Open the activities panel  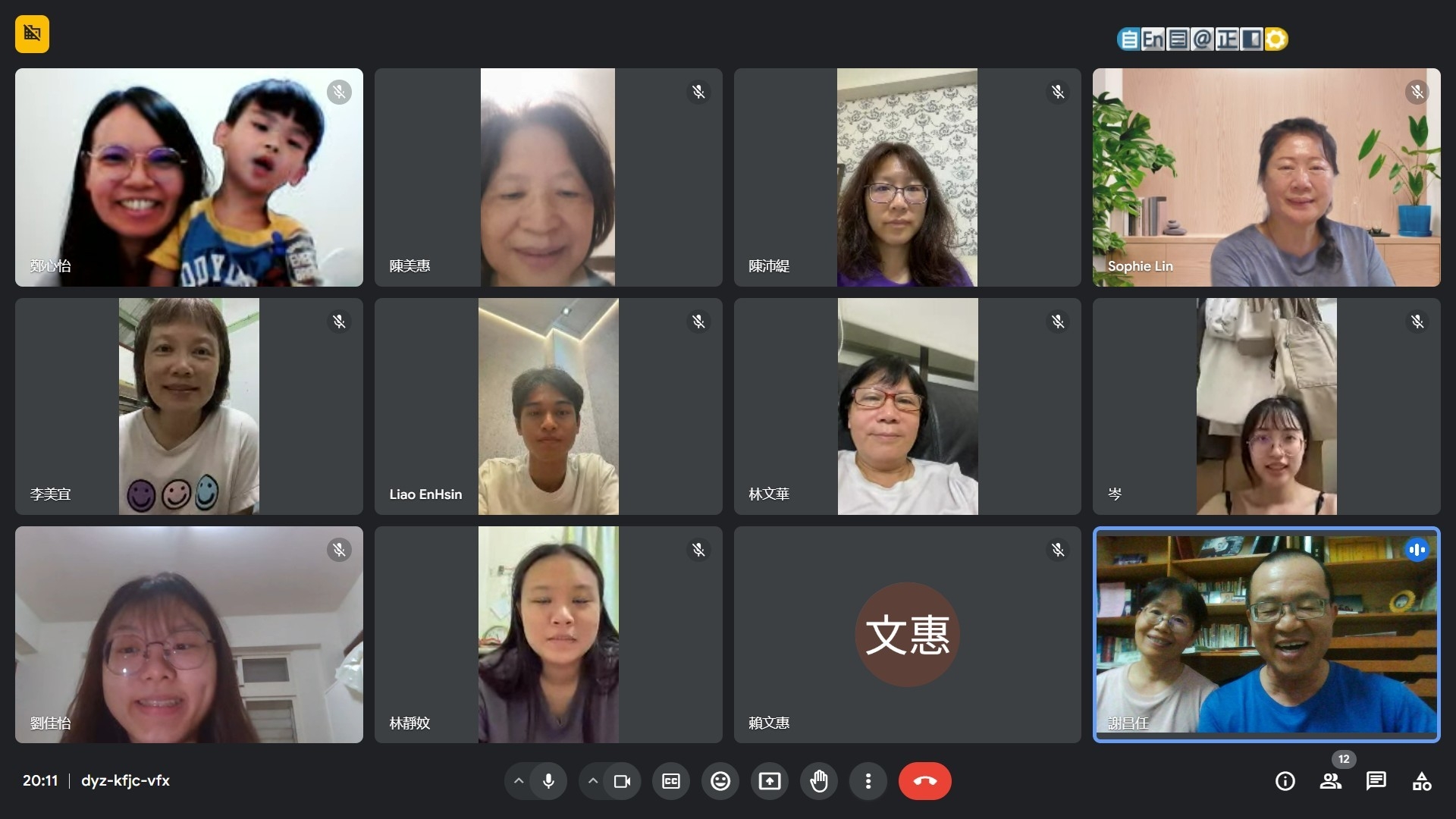[x=1422, y=781]
